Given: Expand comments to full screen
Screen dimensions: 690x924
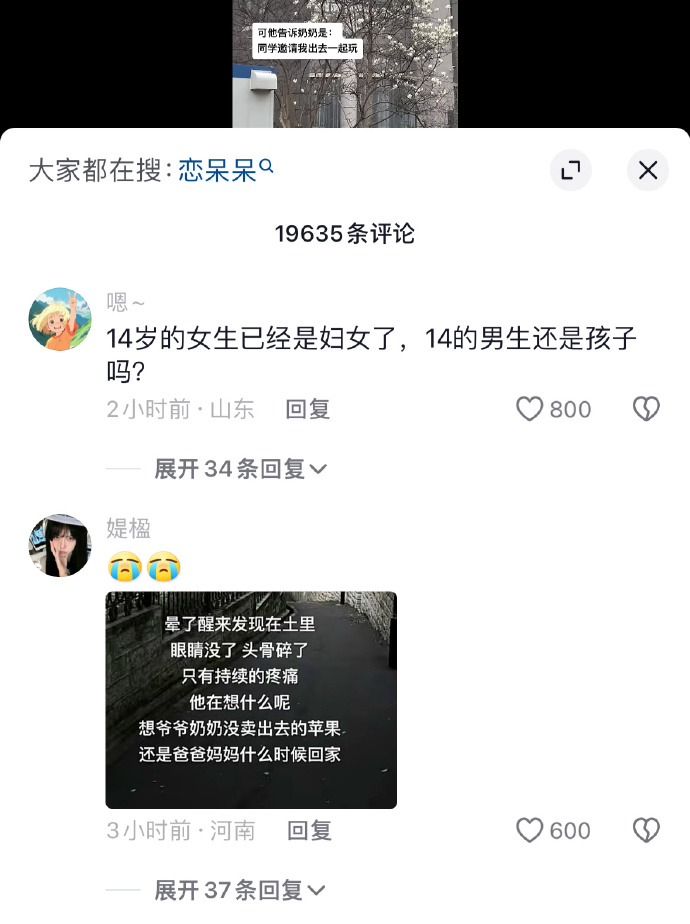Looking at the screenshot, I should tap(571, 170).
